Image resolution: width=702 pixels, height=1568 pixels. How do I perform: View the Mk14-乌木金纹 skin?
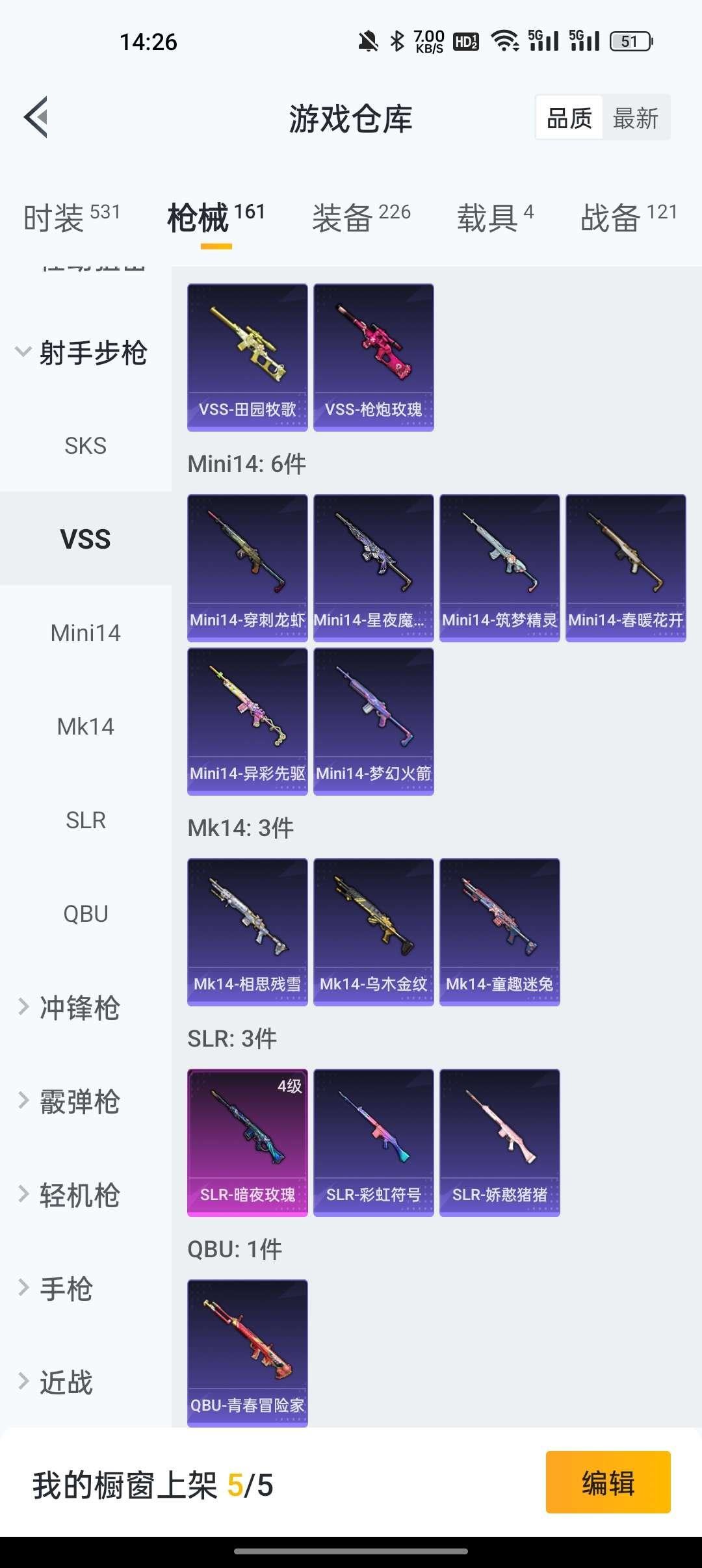click(373, 932)
